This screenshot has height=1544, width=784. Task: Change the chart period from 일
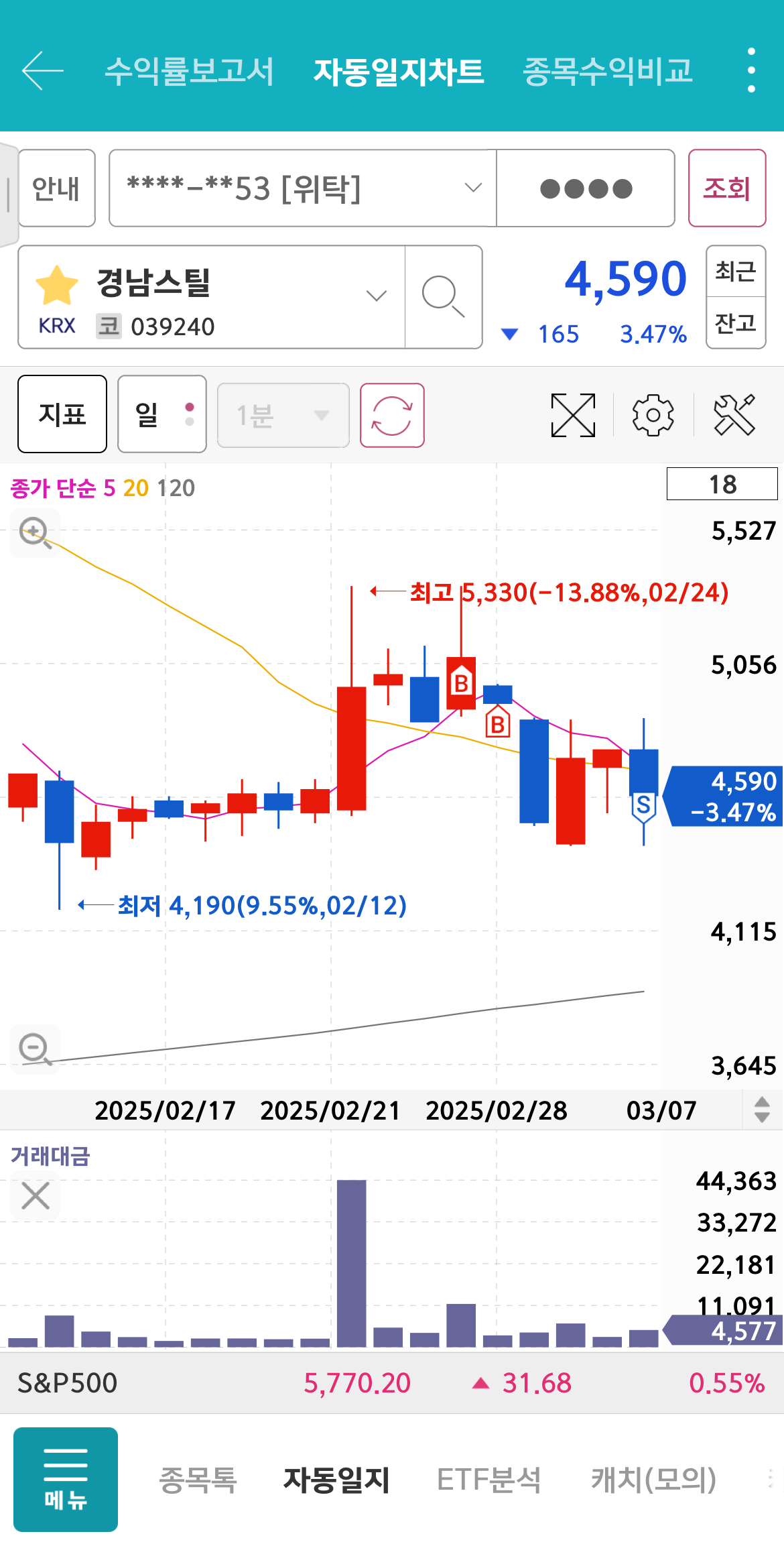coord(162,414)
